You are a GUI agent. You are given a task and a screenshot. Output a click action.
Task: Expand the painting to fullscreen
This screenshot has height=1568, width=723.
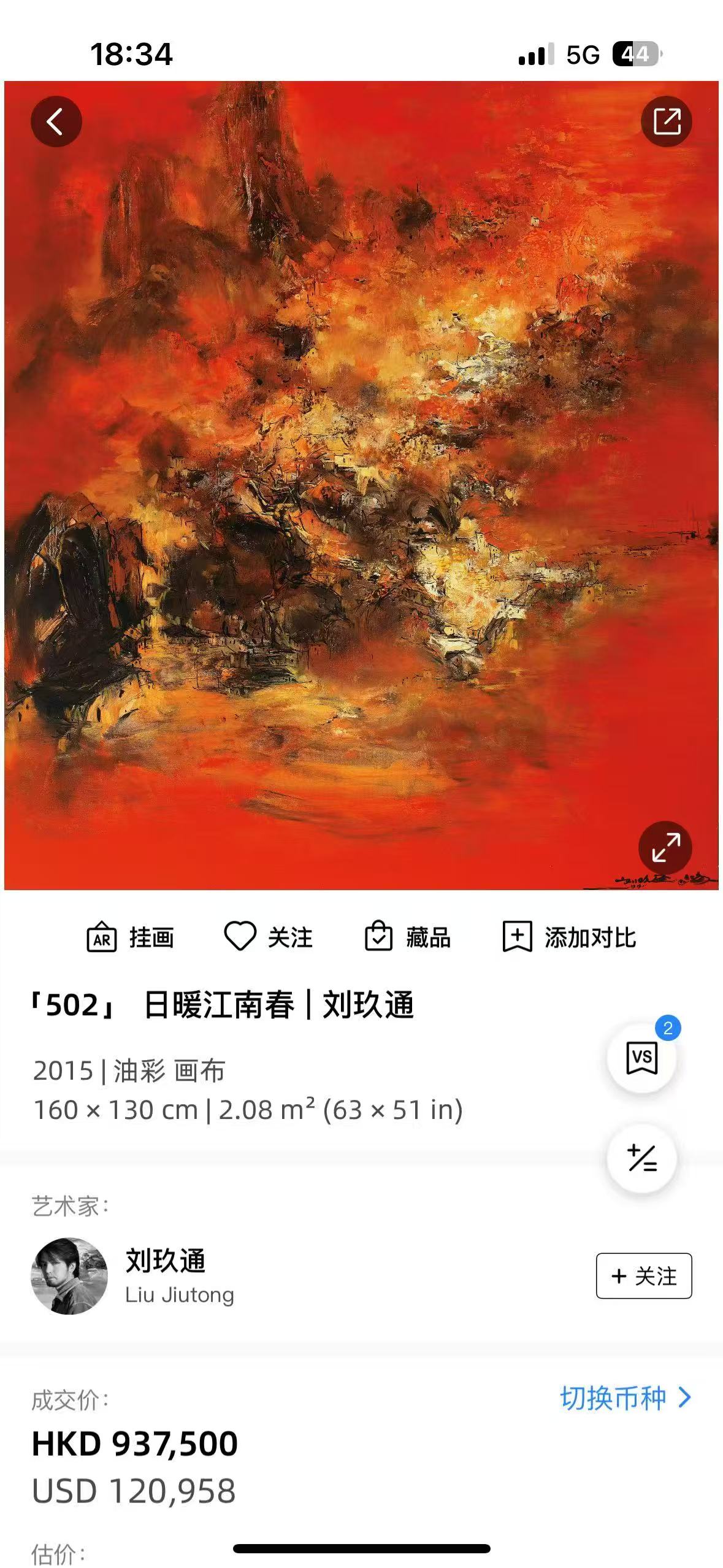point(665,847)
